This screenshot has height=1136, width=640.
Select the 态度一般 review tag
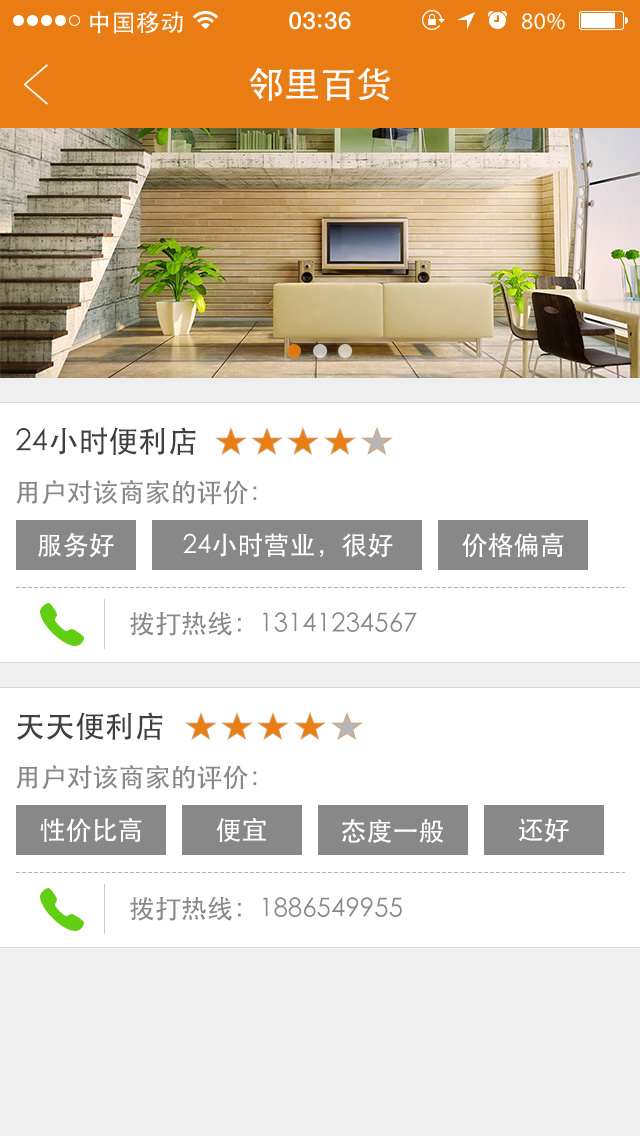point(393,830)
